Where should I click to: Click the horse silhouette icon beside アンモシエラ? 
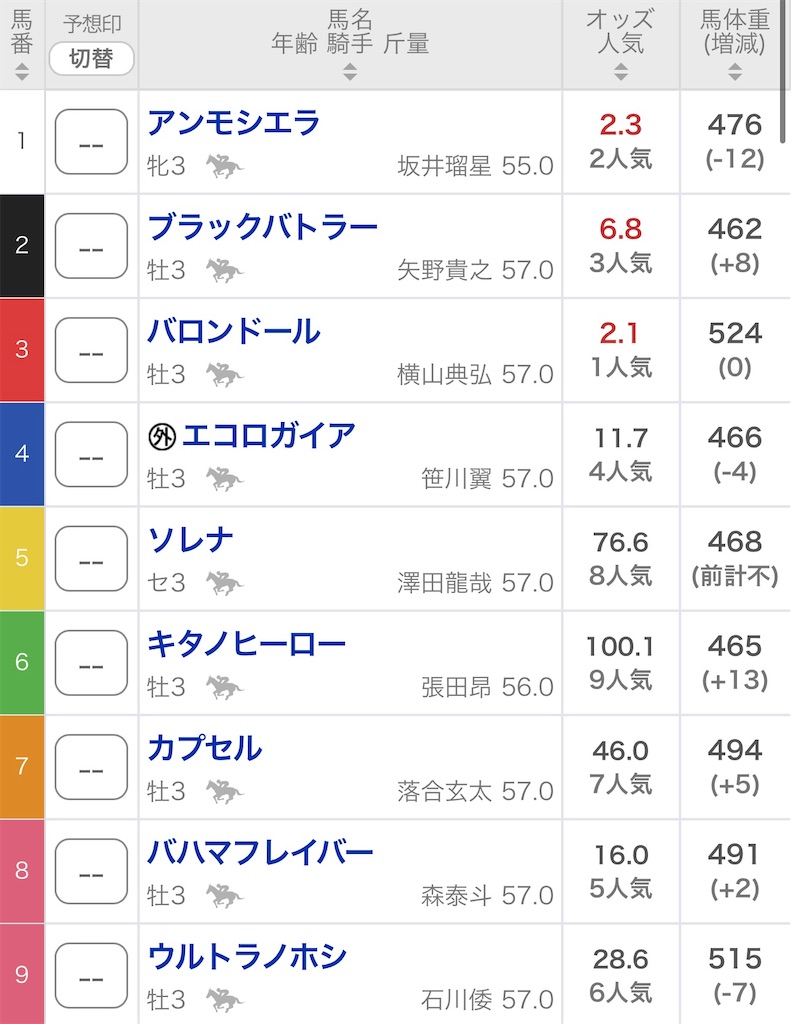[x=225, y=164]
